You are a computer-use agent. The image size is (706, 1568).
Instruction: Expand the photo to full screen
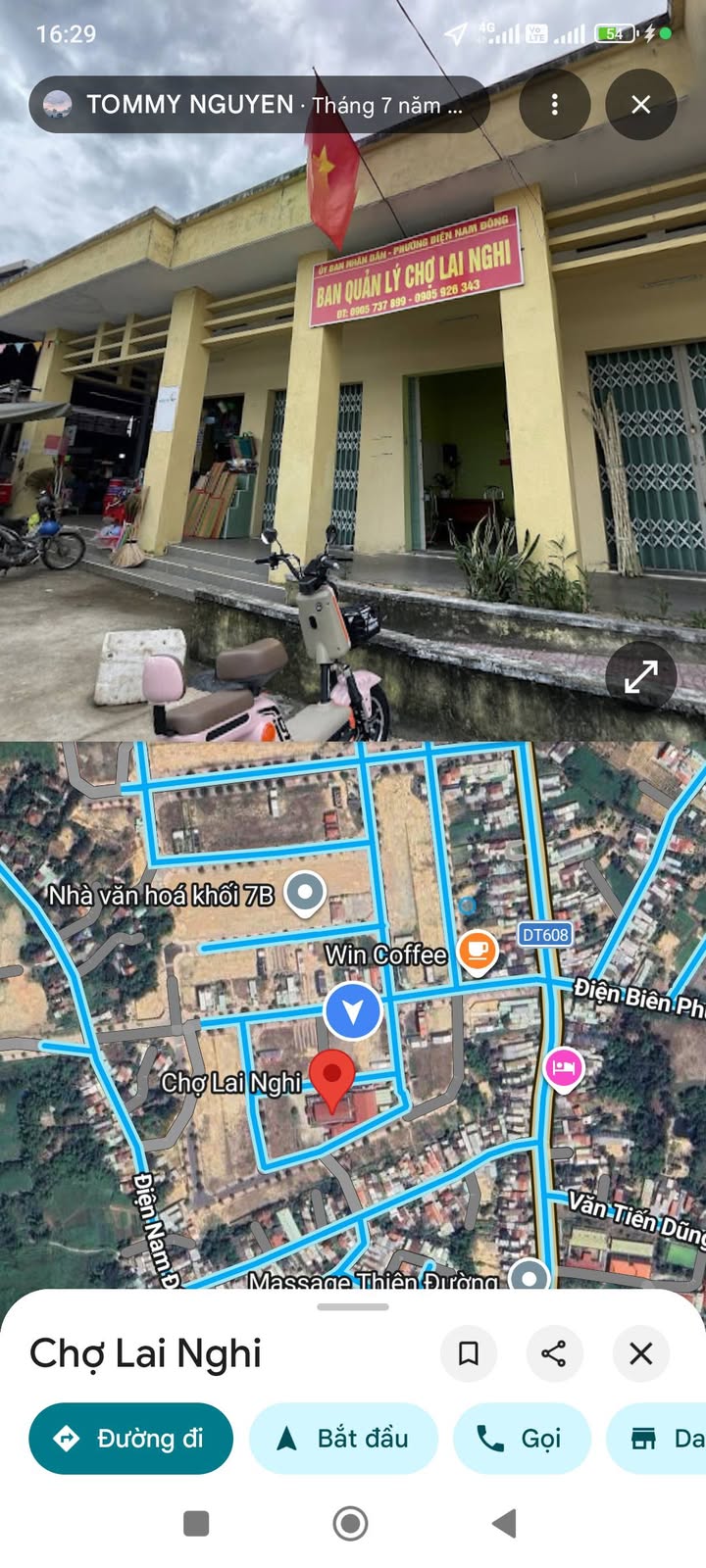pos(640,676)
